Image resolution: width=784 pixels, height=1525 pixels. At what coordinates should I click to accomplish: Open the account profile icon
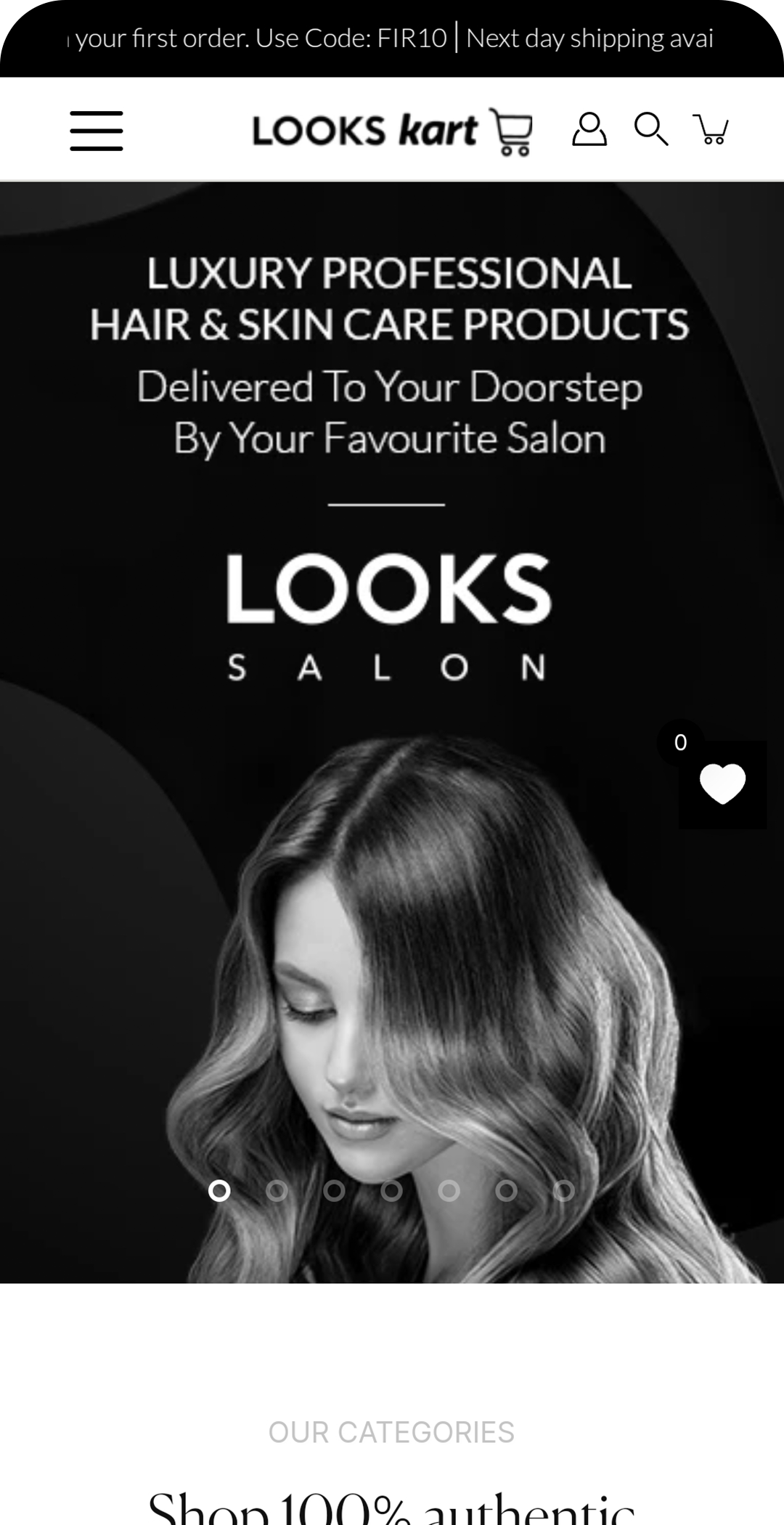pos(589,130)
